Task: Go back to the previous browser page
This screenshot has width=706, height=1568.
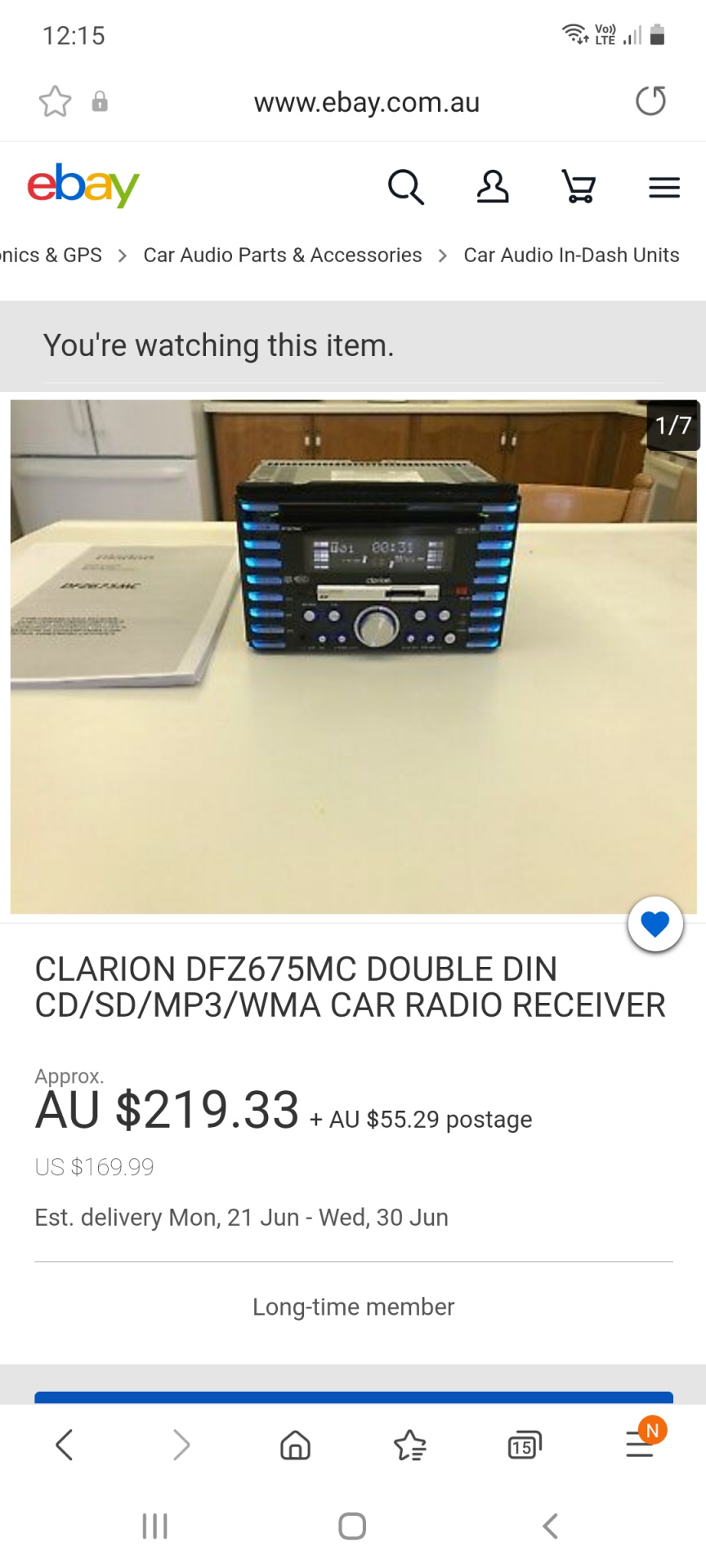Action: coord(65,1445)
